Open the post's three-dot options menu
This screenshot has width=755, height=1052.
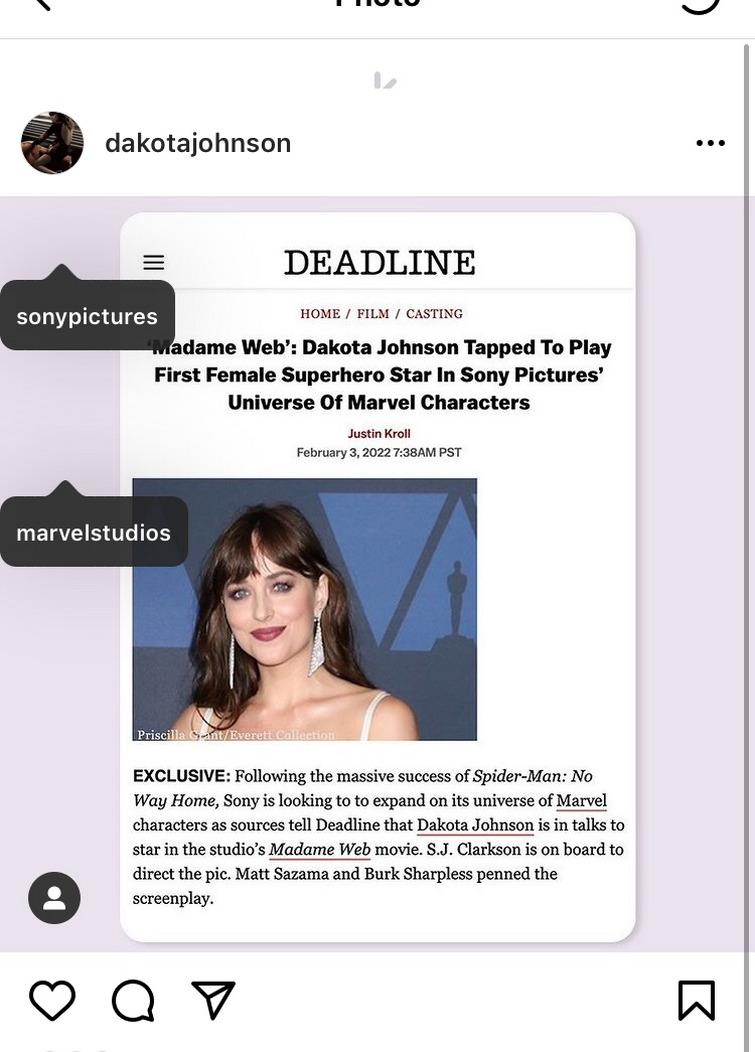click(x=710, y=143)
